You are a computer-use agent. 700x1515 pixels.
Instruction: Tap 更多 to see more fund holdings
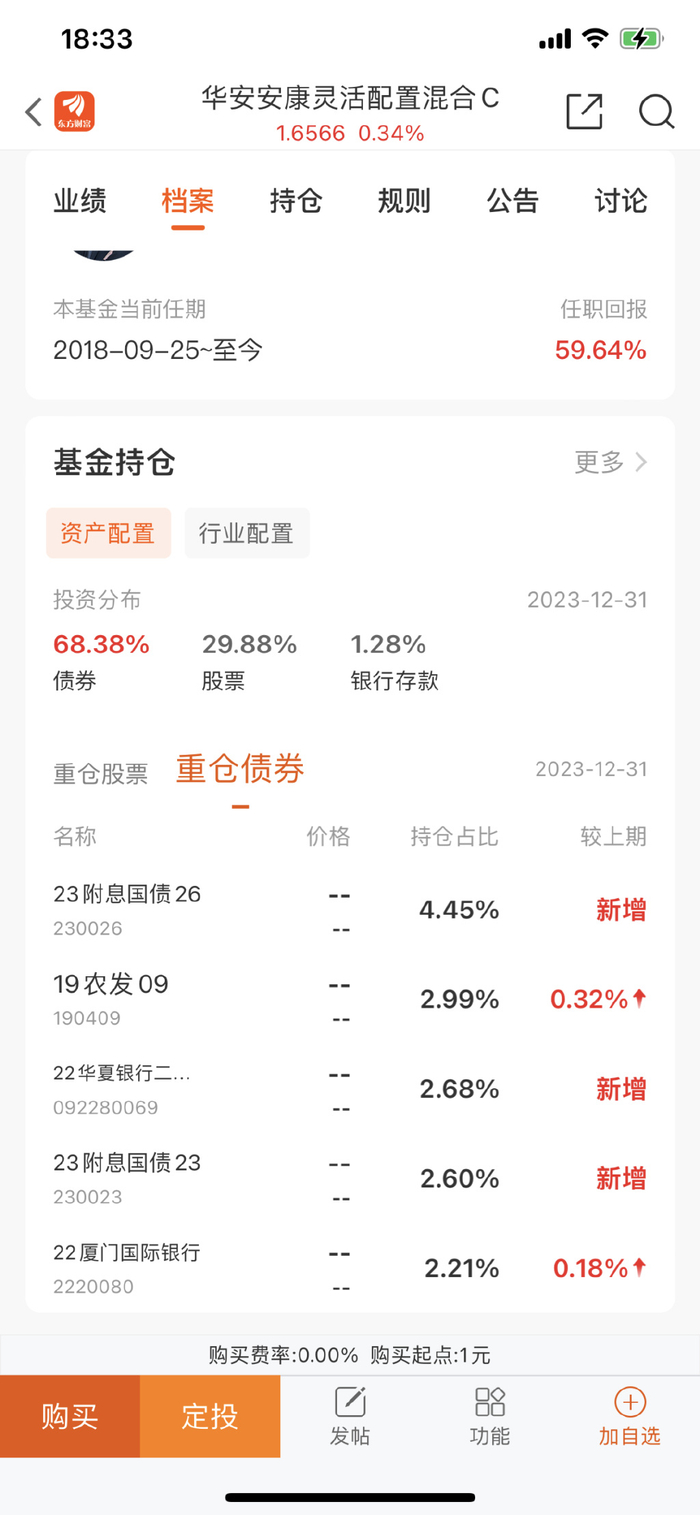(610, 462)
